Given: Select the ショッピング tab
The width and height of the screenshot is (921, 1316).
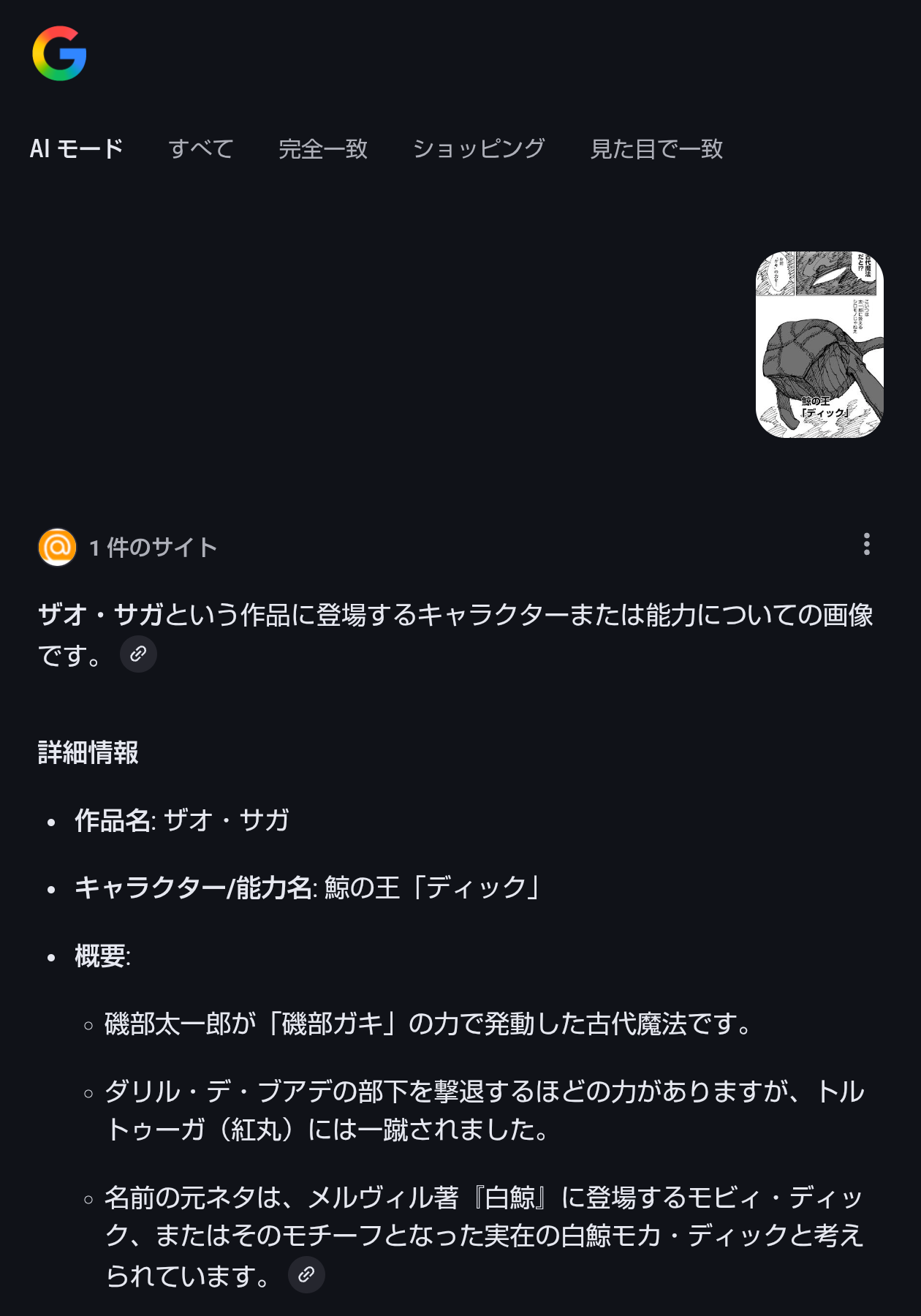Looking at the screenshot, I should [x=479, y=149].
